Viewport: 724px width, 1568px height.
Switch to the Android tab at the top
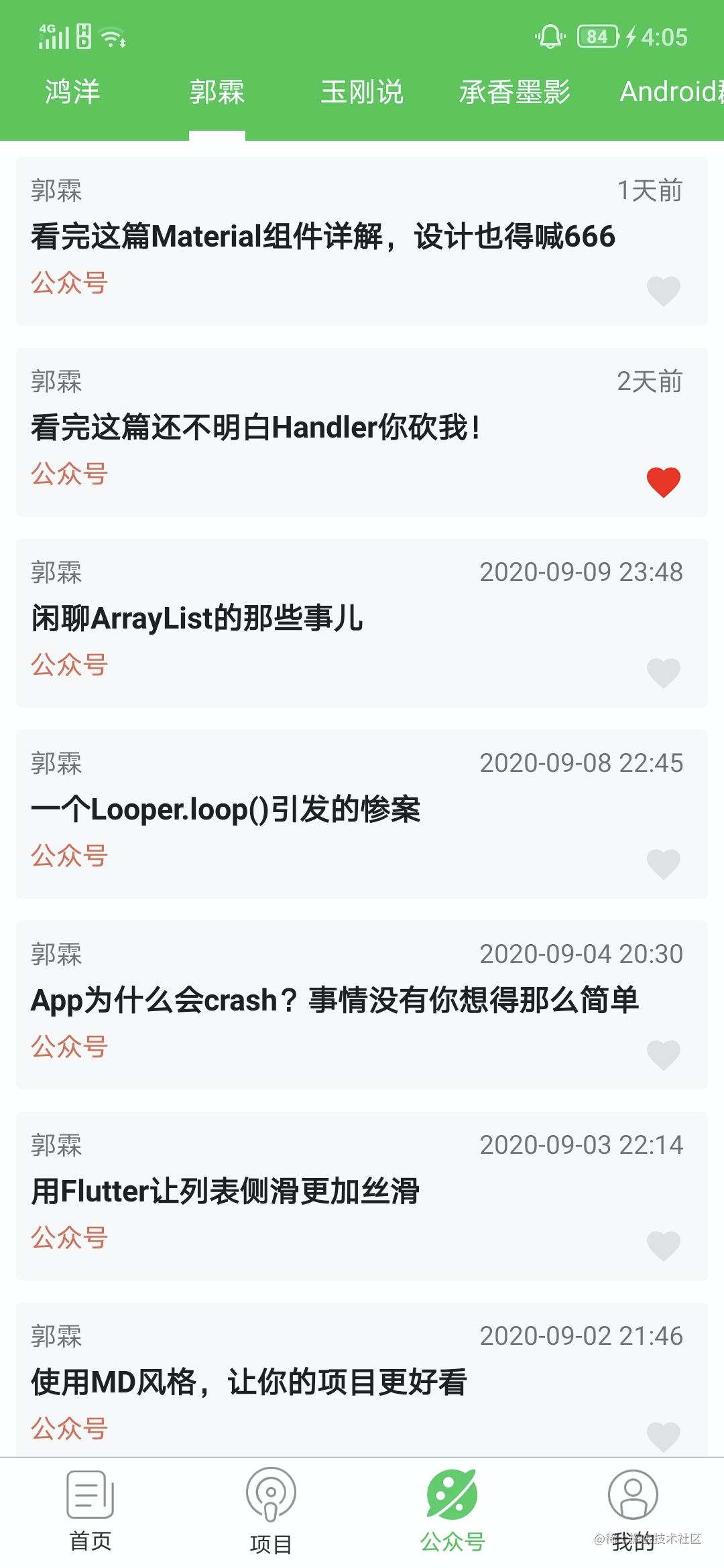click(672, 92)
